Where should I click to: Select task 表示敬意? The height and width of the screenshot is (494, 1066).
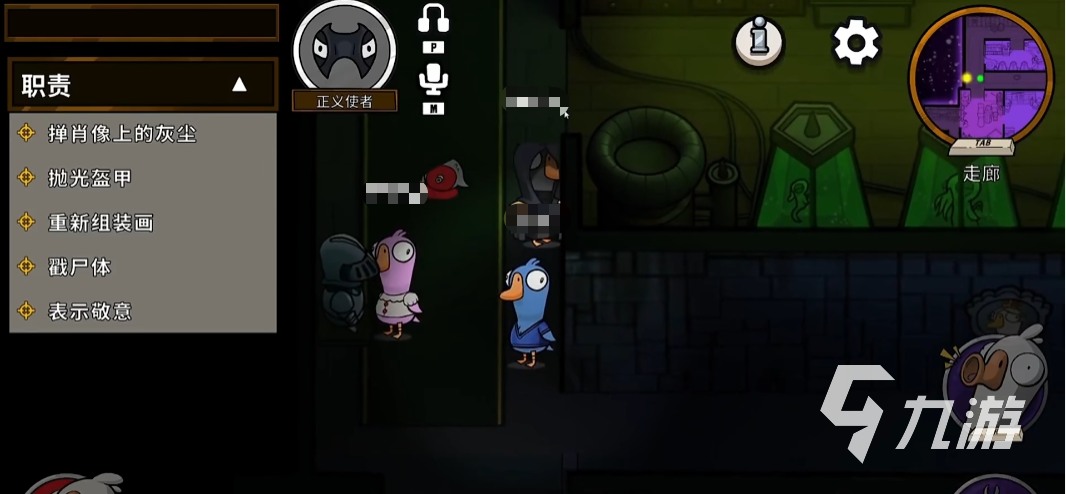(90, 311)
